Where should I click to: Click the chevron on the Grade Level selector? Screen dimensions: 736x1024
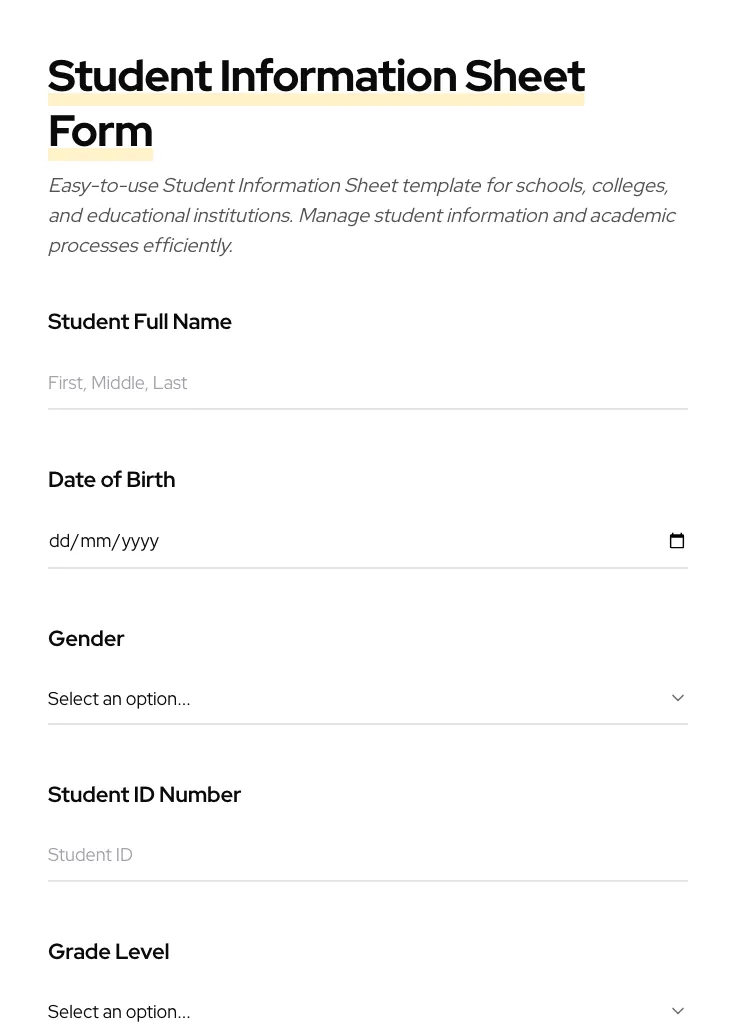(678, 1010)
